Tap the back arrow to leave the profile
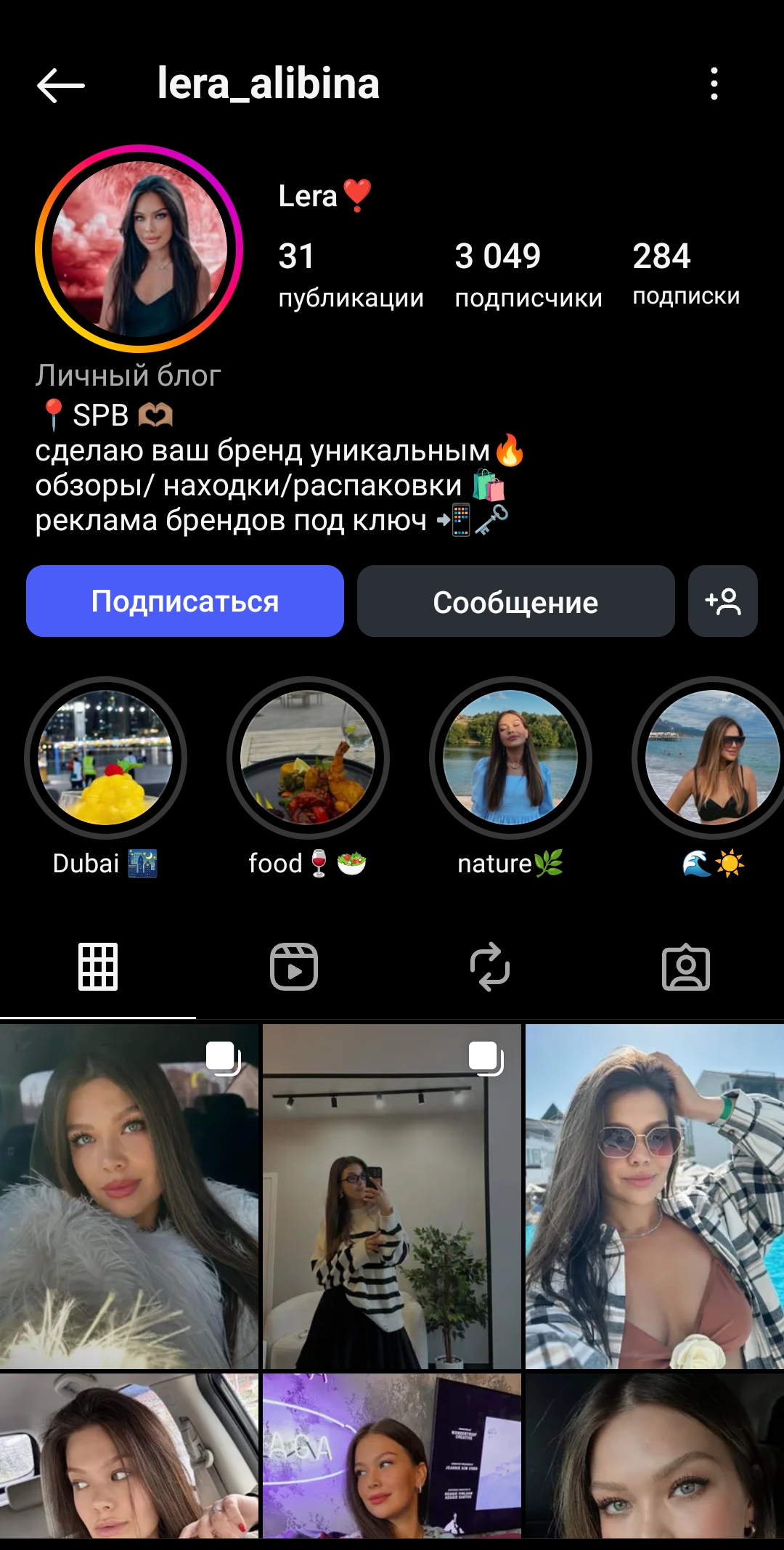 coord(61,85)
